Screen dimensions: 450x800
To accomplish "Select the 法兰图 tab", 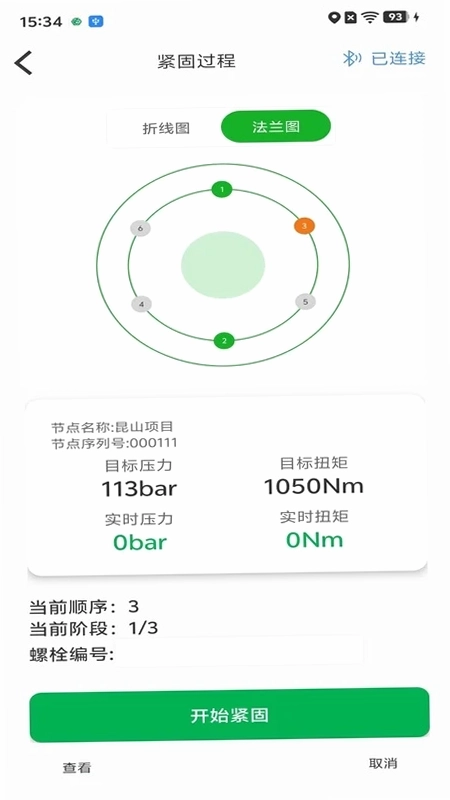I will (x=276, y=126).
